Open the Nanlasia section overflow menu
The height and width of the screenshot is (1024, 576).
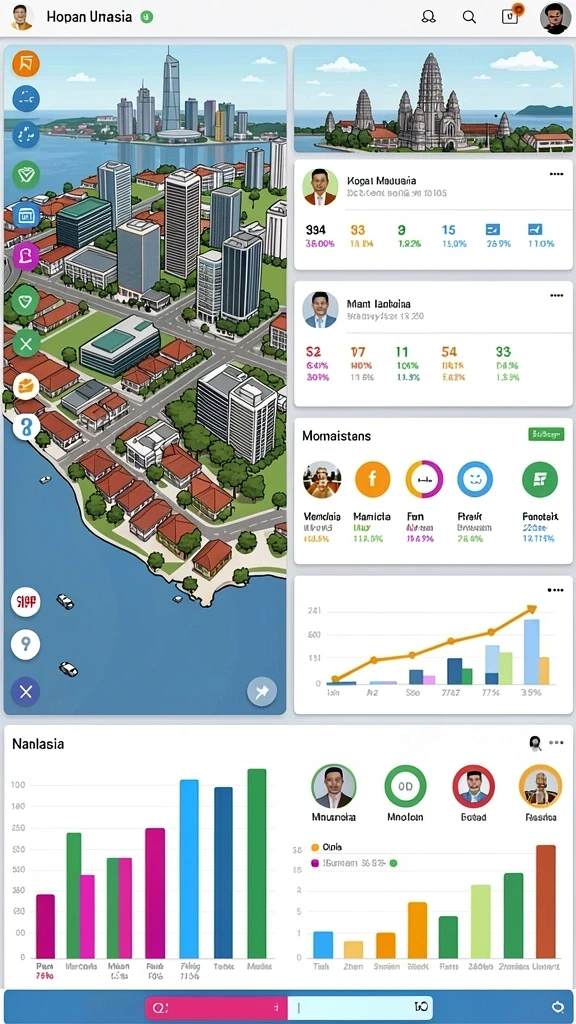click(x=556, y=743)
